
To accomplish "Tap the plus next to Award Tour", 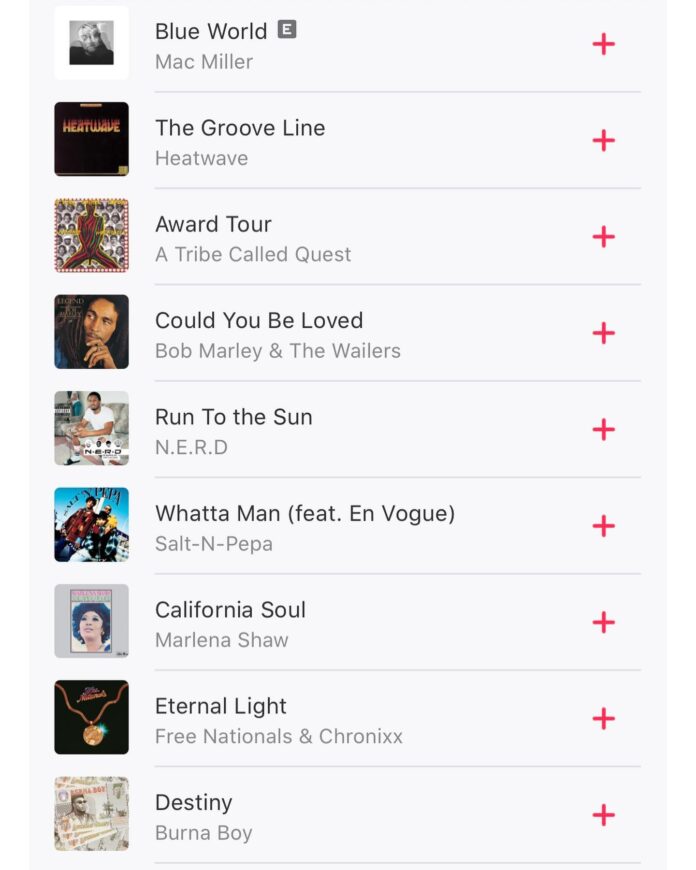I will point(603,237).
